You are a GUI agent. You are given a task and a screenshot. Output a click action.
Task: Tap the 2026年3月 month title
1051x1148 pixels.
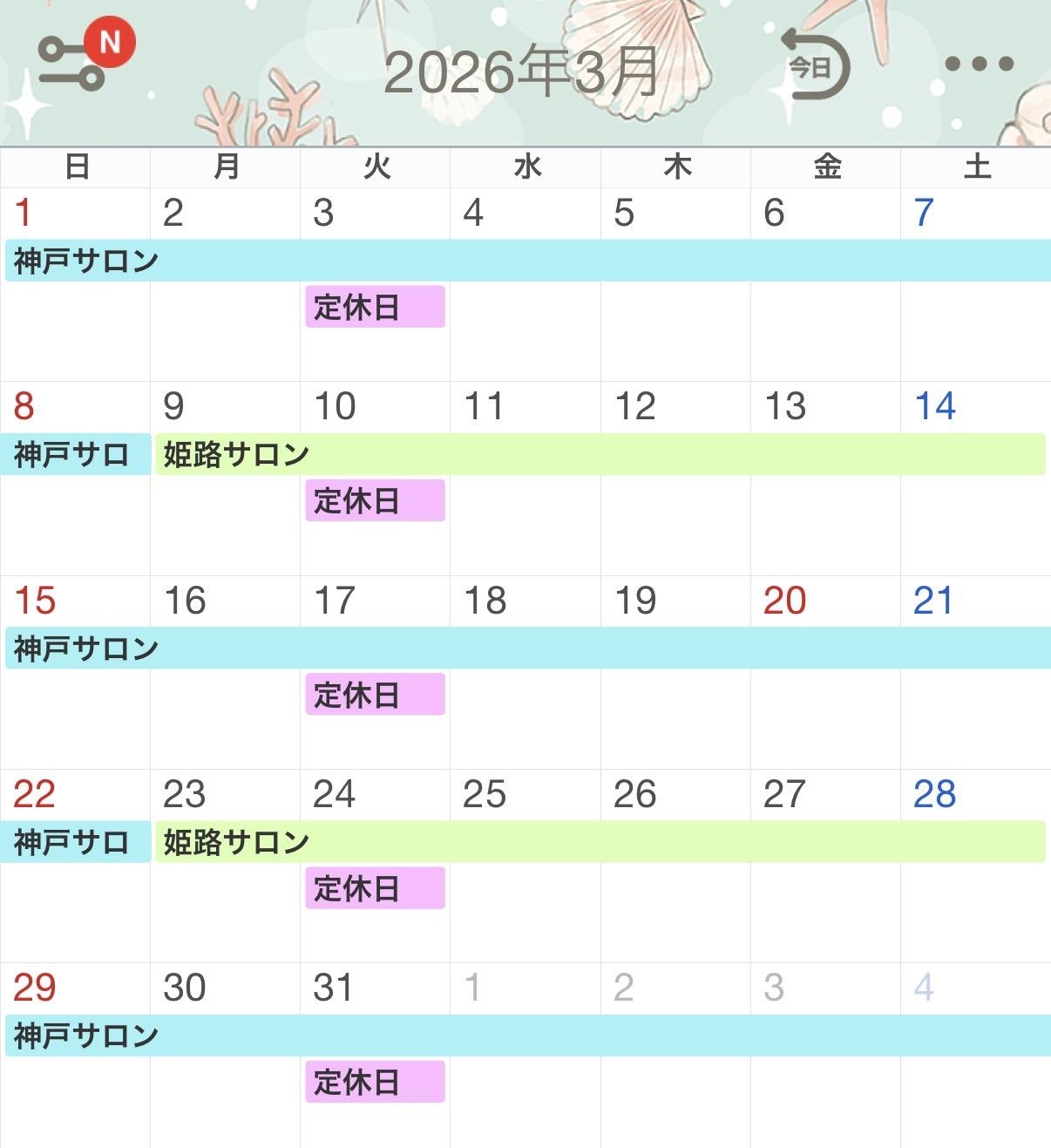tap(521, 71)
